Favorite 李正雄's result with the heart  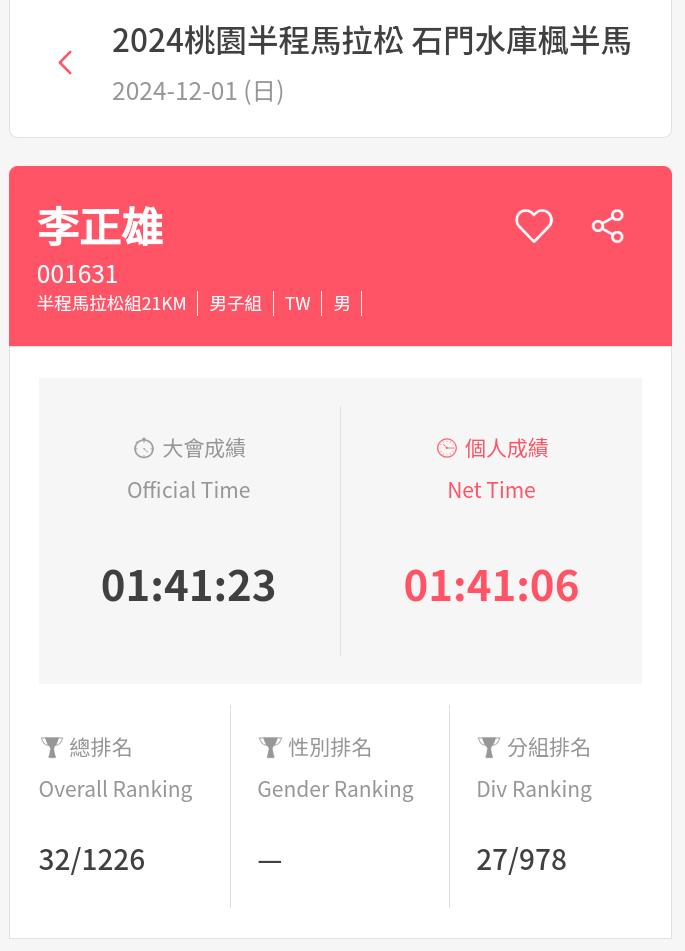pyautogui.click(x=534, y=226)
